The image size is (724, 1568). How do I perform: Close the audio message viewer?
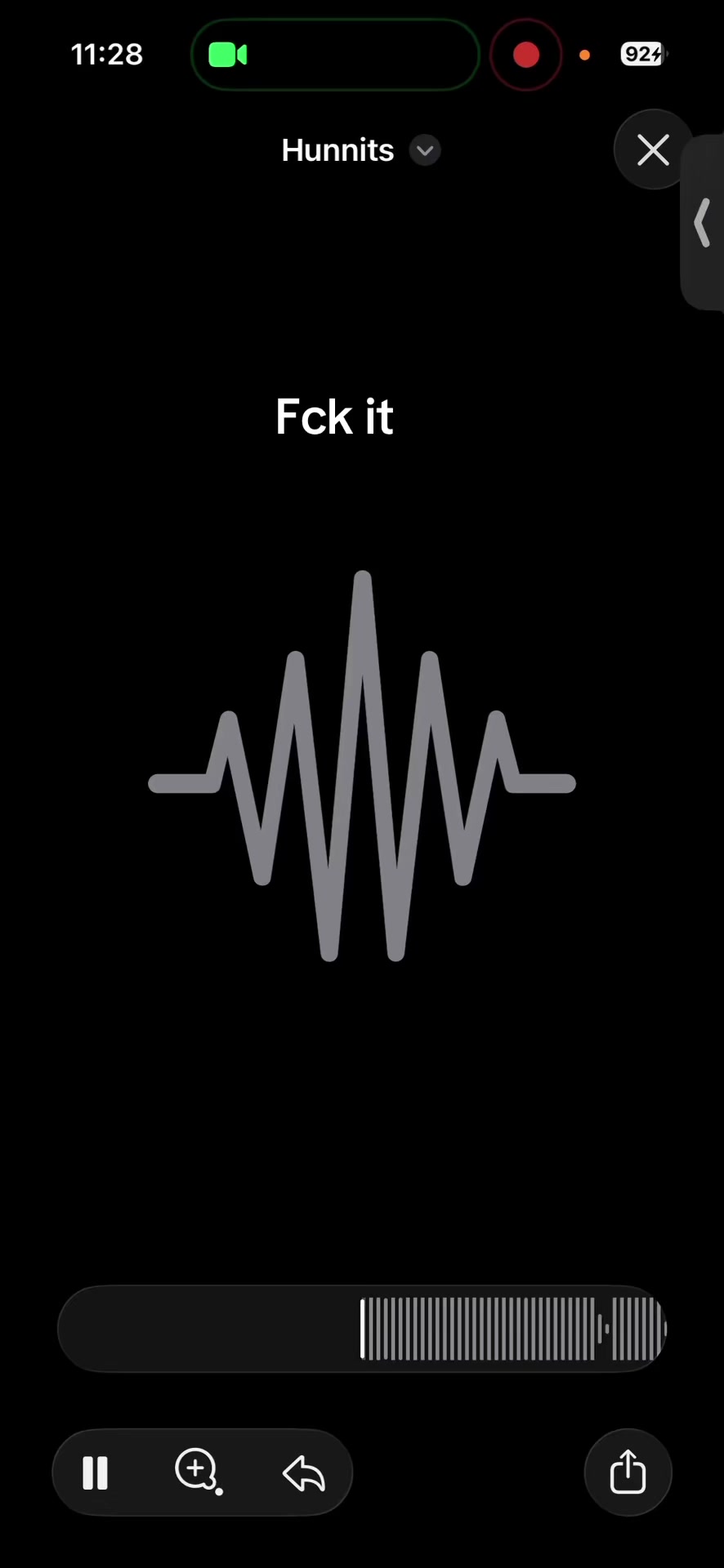[x=653, y=150]
